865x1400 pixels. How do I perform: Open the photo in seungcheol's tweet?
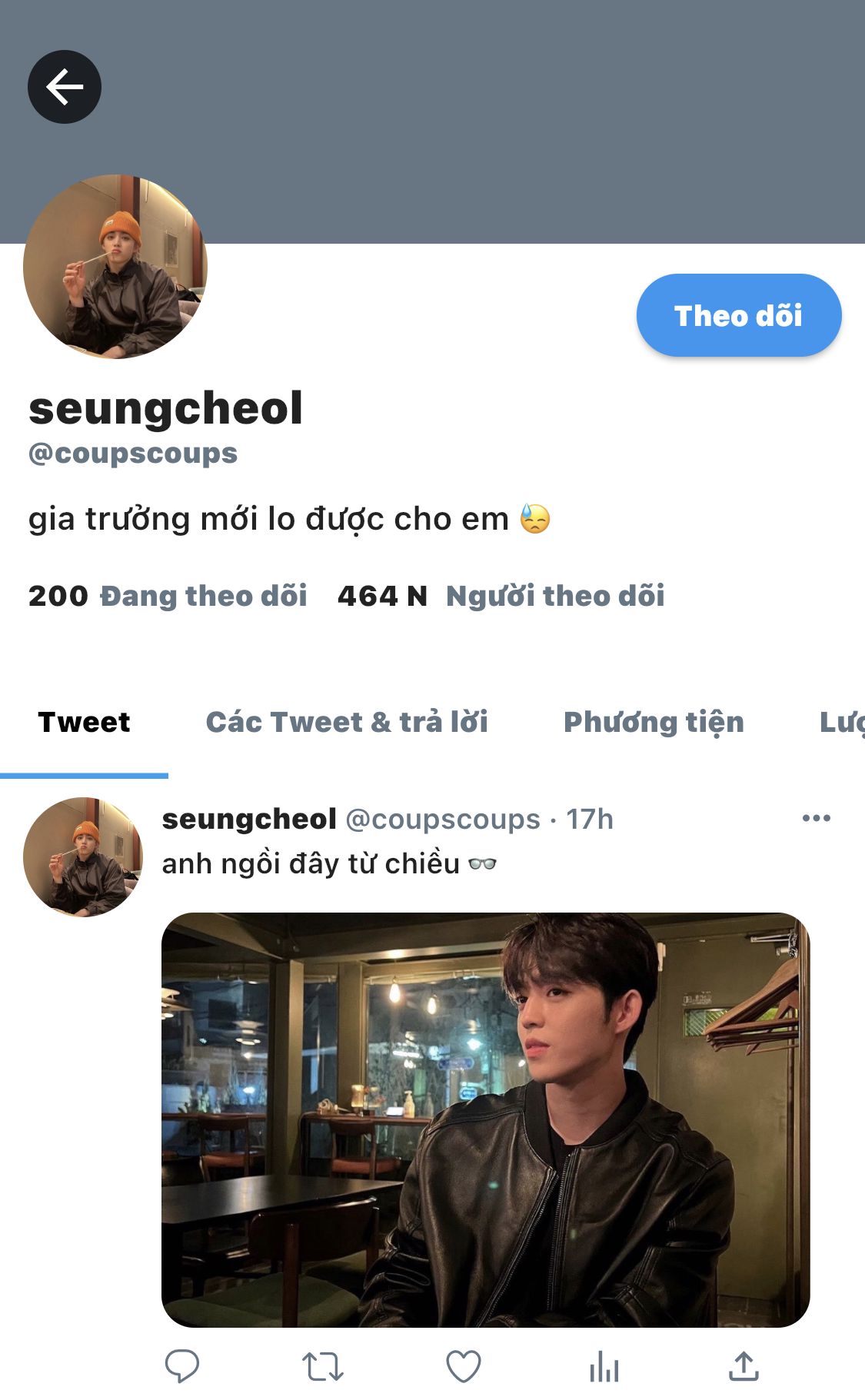(486, 1119)
